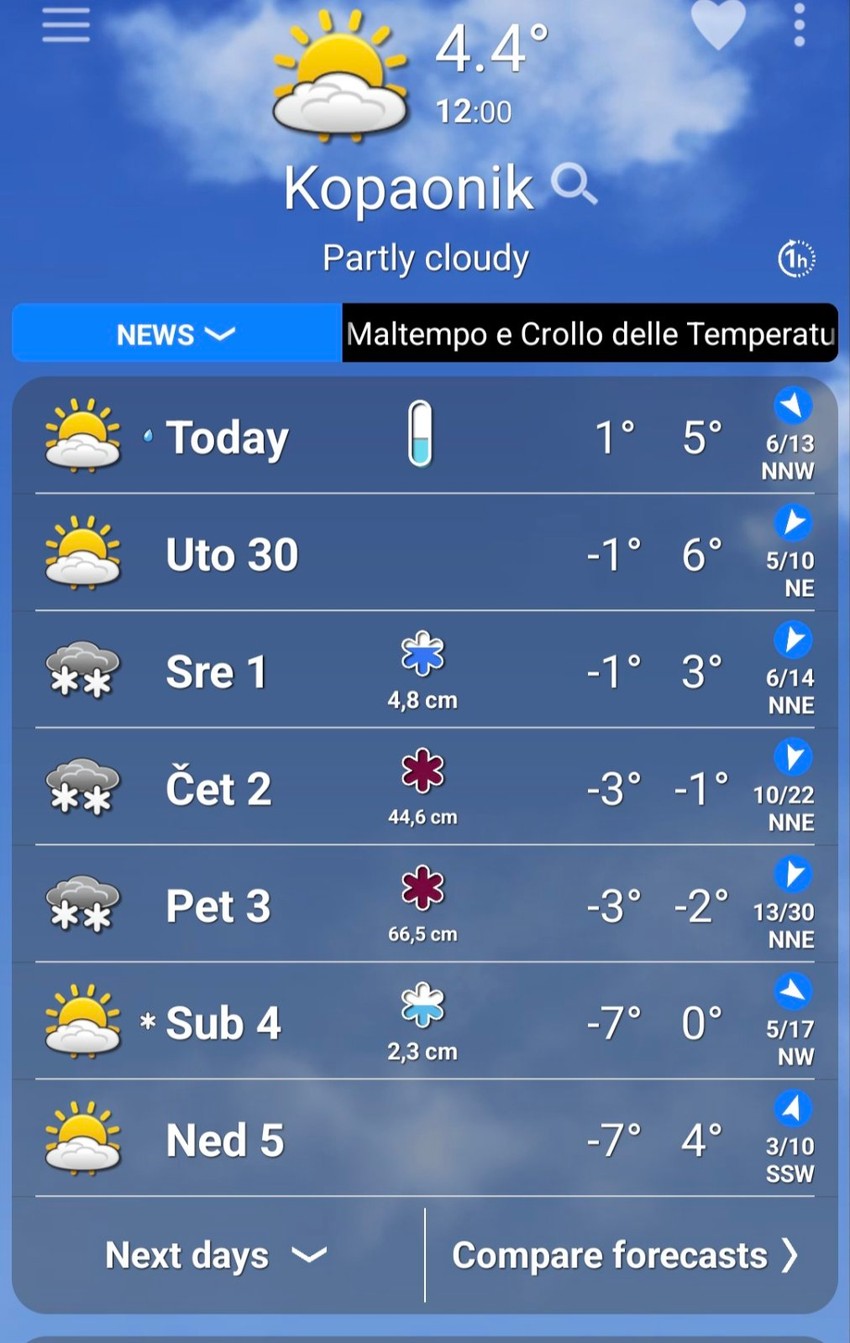Select the Čet 2 forecast row
Viewport: 850px width, 1343px height.
pyautogui.click(x=425, y=788)
